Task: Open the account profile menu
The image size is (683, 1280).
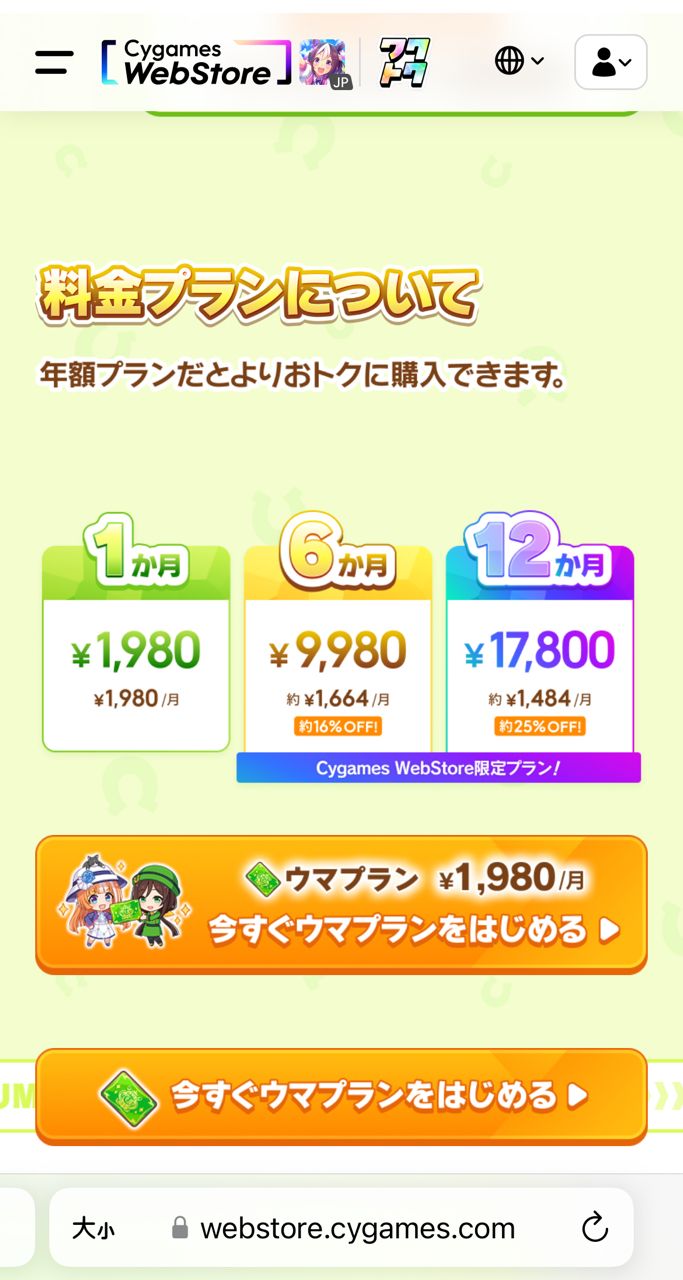Action: point(610,62)
